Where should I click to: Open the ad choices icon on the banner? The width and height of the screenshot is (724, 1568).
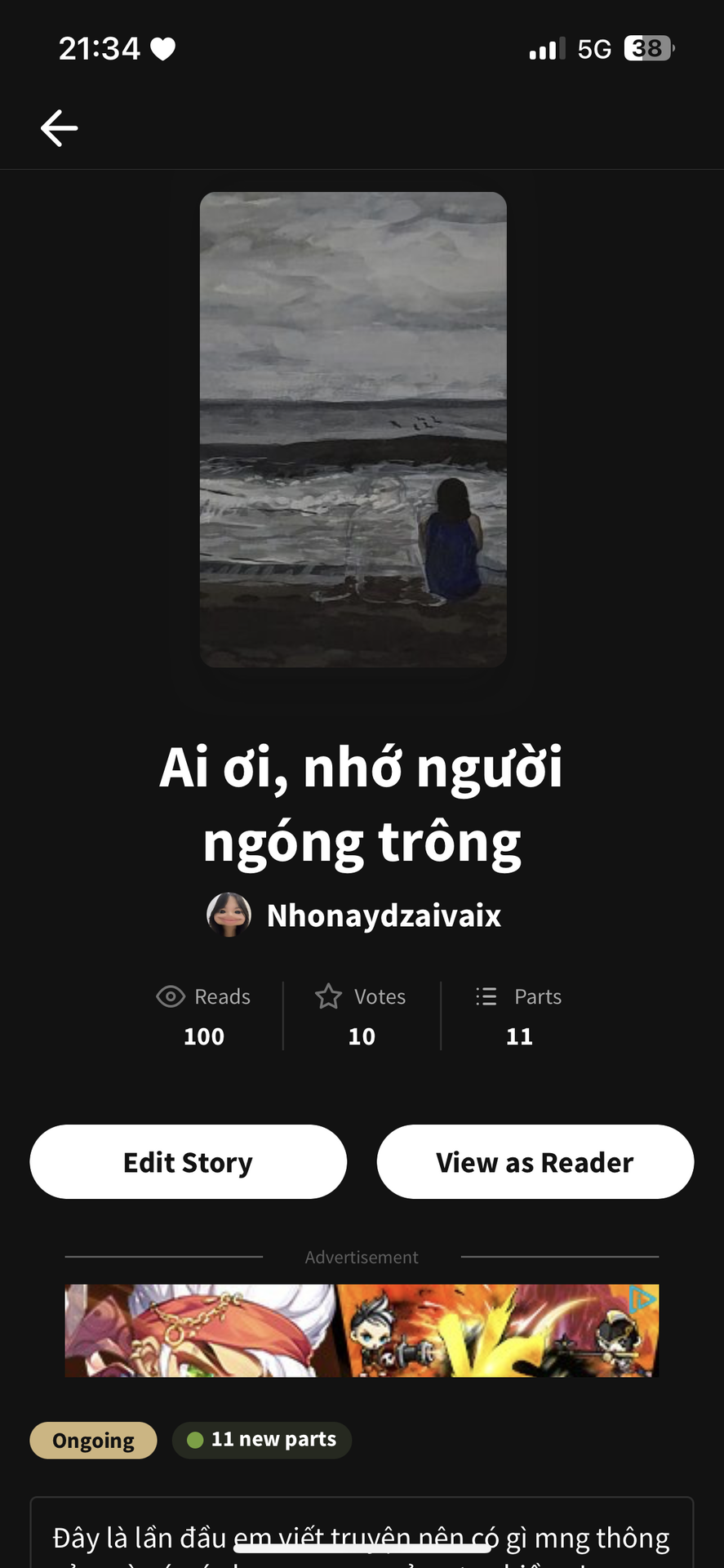click(643, 1298)
